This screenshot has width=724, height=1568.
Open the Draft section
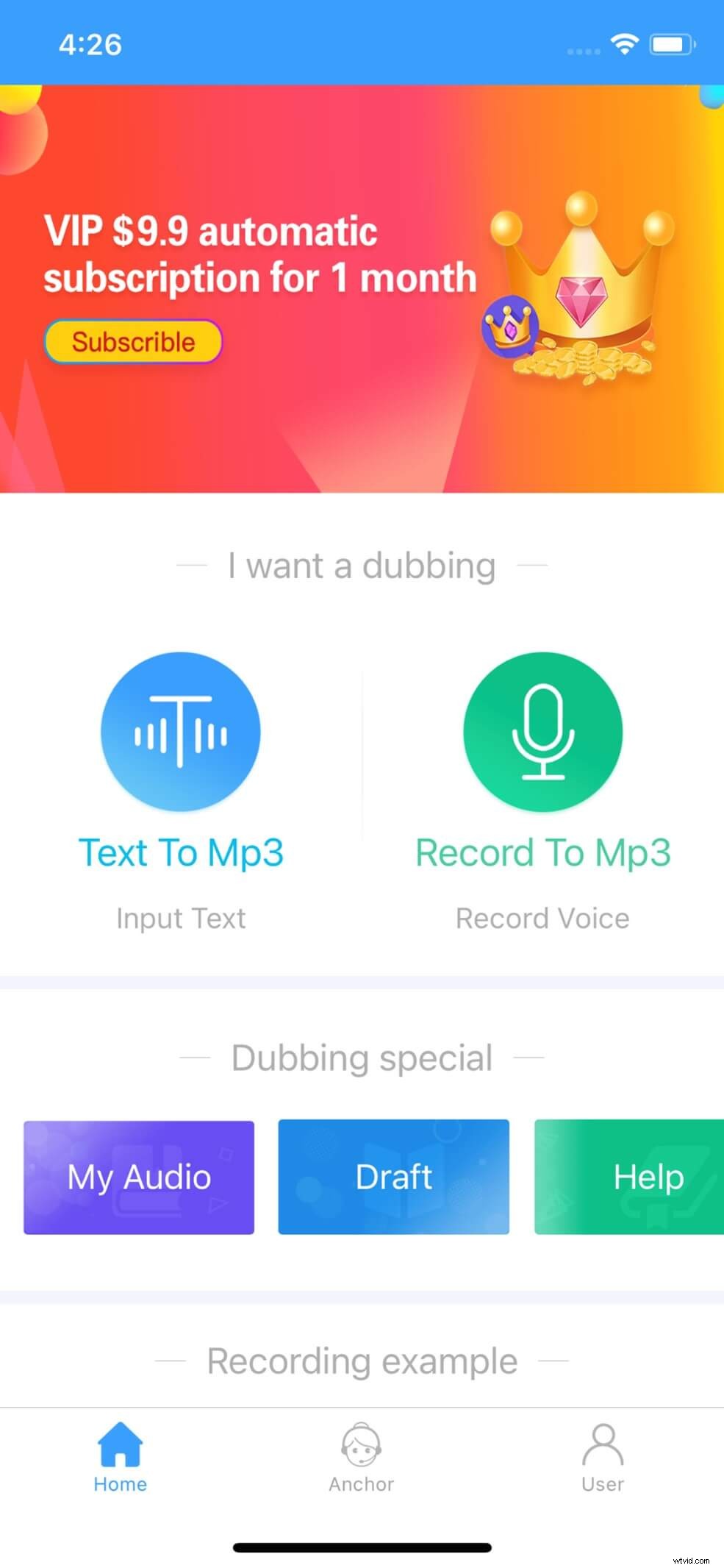point(393,1177)
